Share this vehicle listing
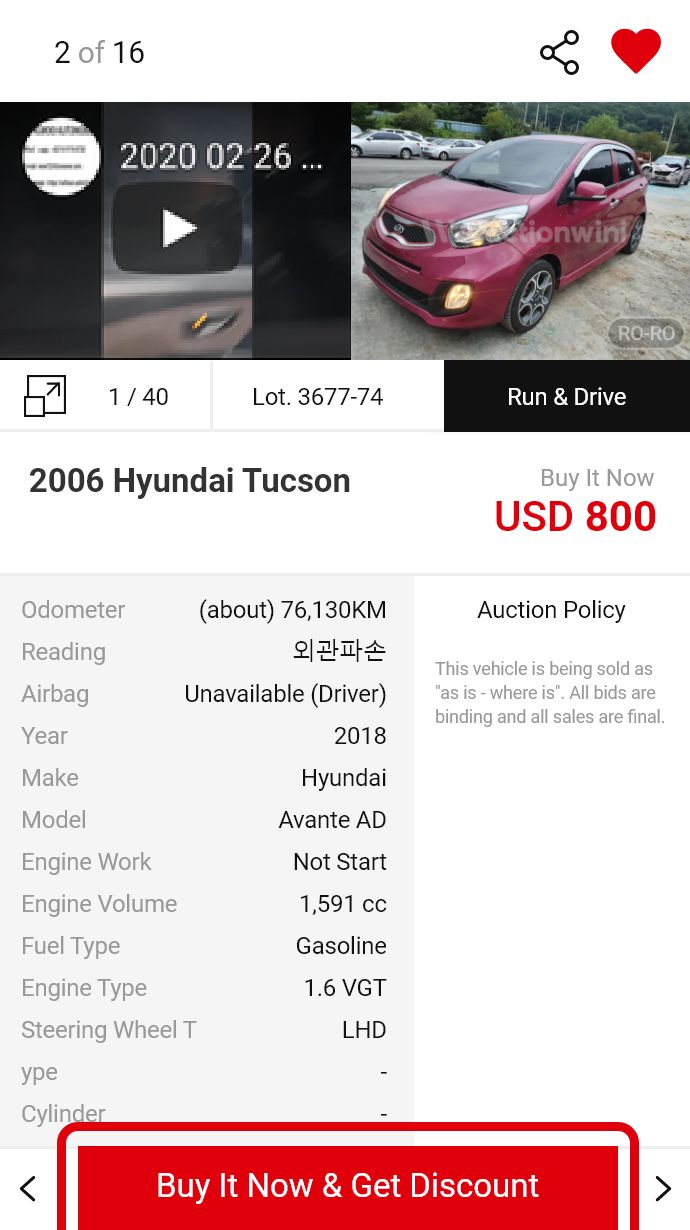This screenshot has width=690, height=1230. pyautogui.click(x=559, y=53)
